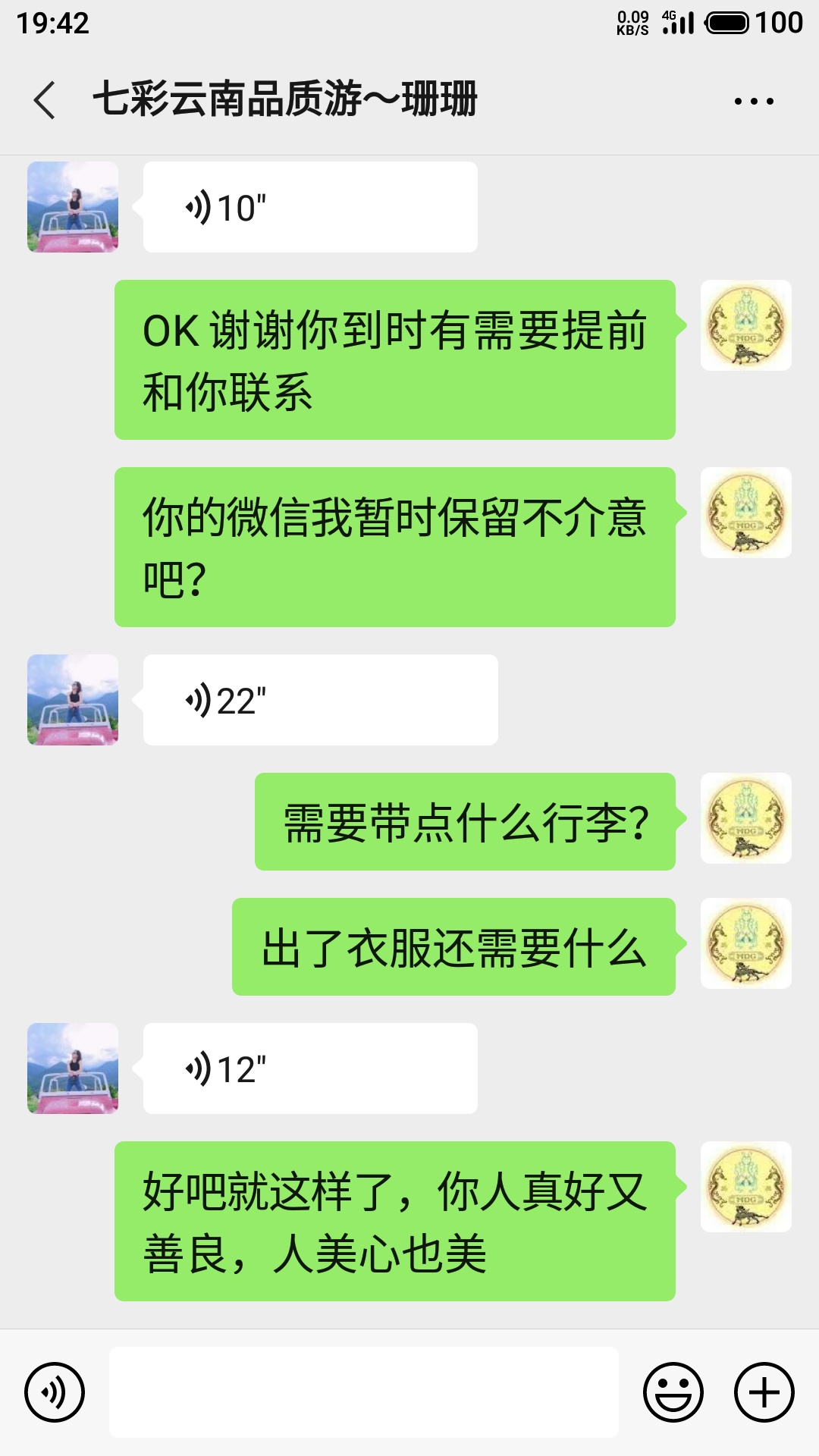Open the three-dot chat info menu
819x1456 pixels.
click(754, 101)
